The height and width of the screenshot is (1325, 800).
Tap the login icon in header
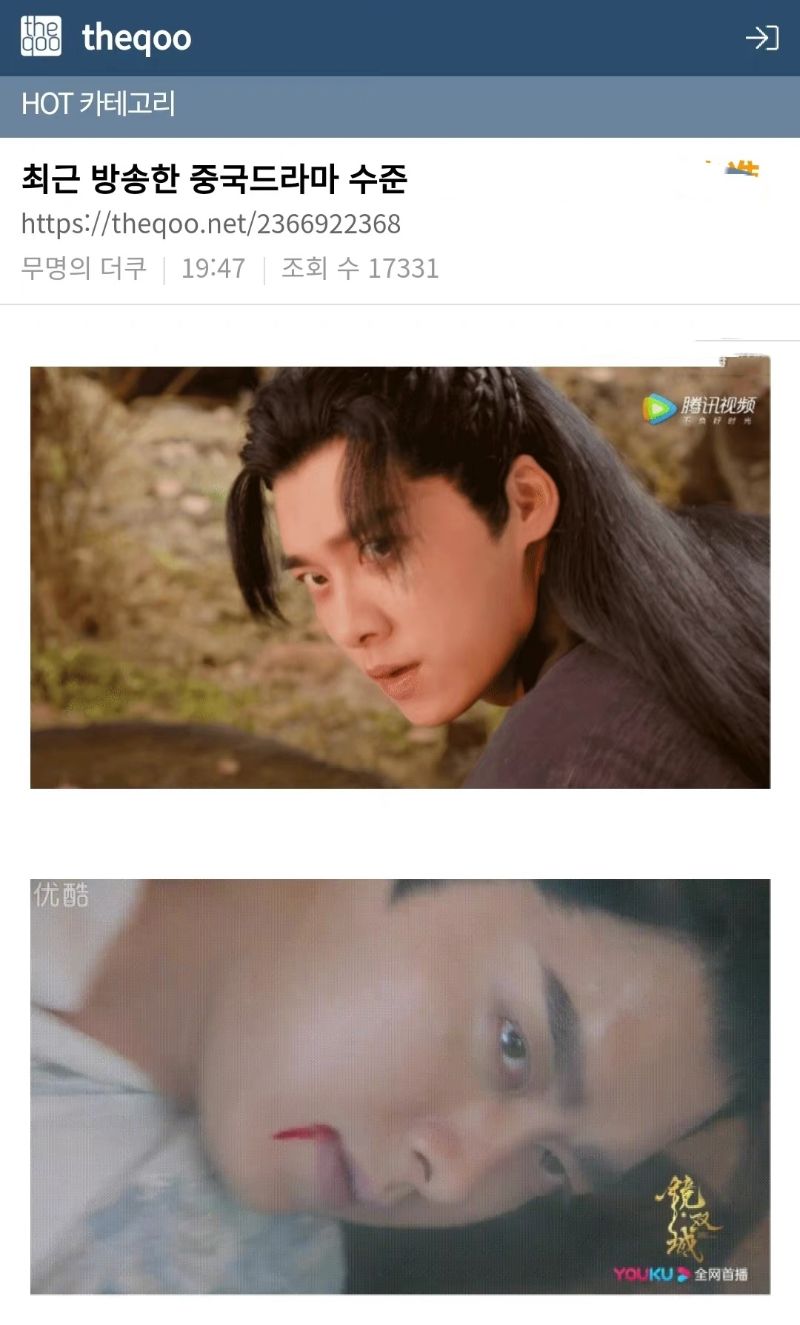(762, 38)
